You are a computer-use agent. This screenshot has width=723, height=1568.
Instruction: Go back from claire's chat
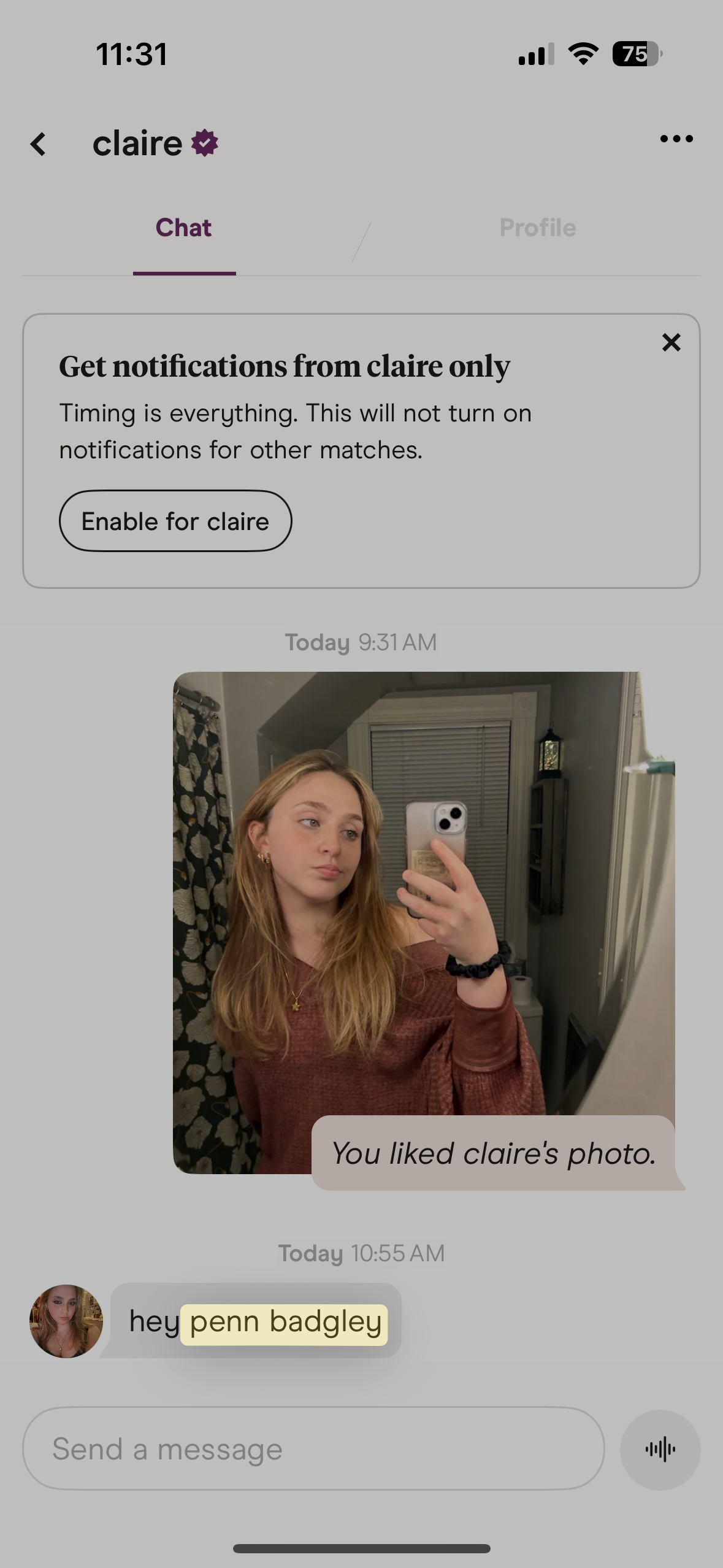(x=38, y=144)
